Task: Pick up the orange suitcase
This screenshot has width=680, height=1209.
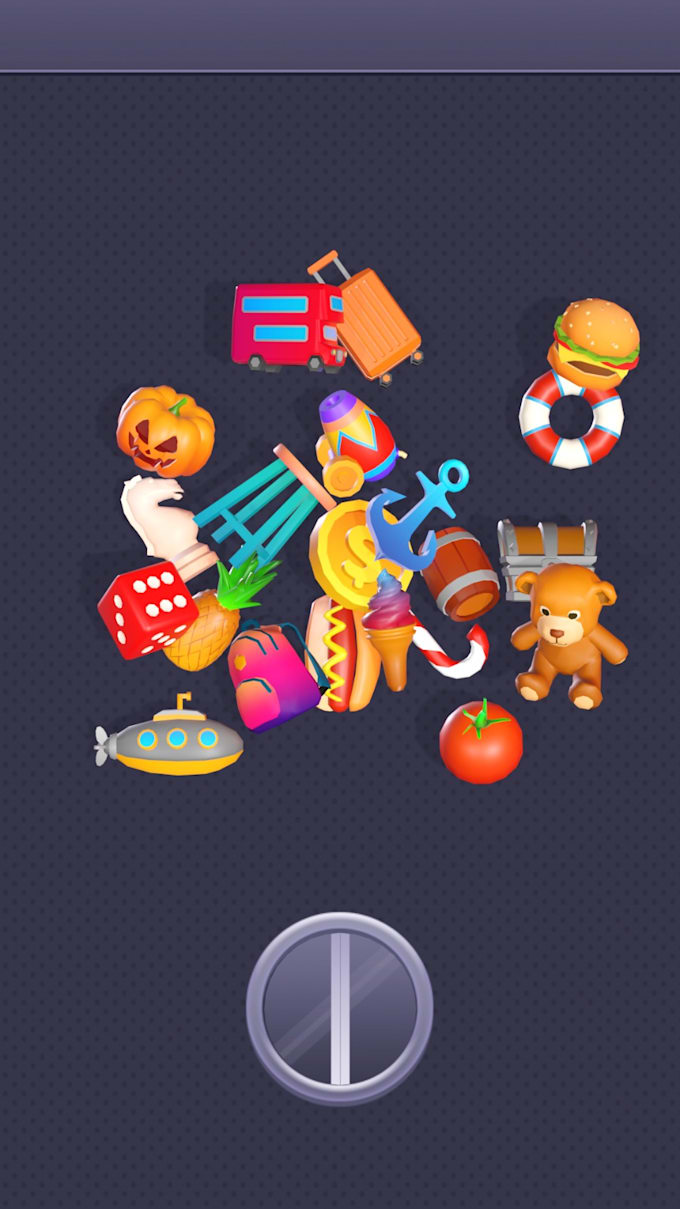Action: (371, 320)
